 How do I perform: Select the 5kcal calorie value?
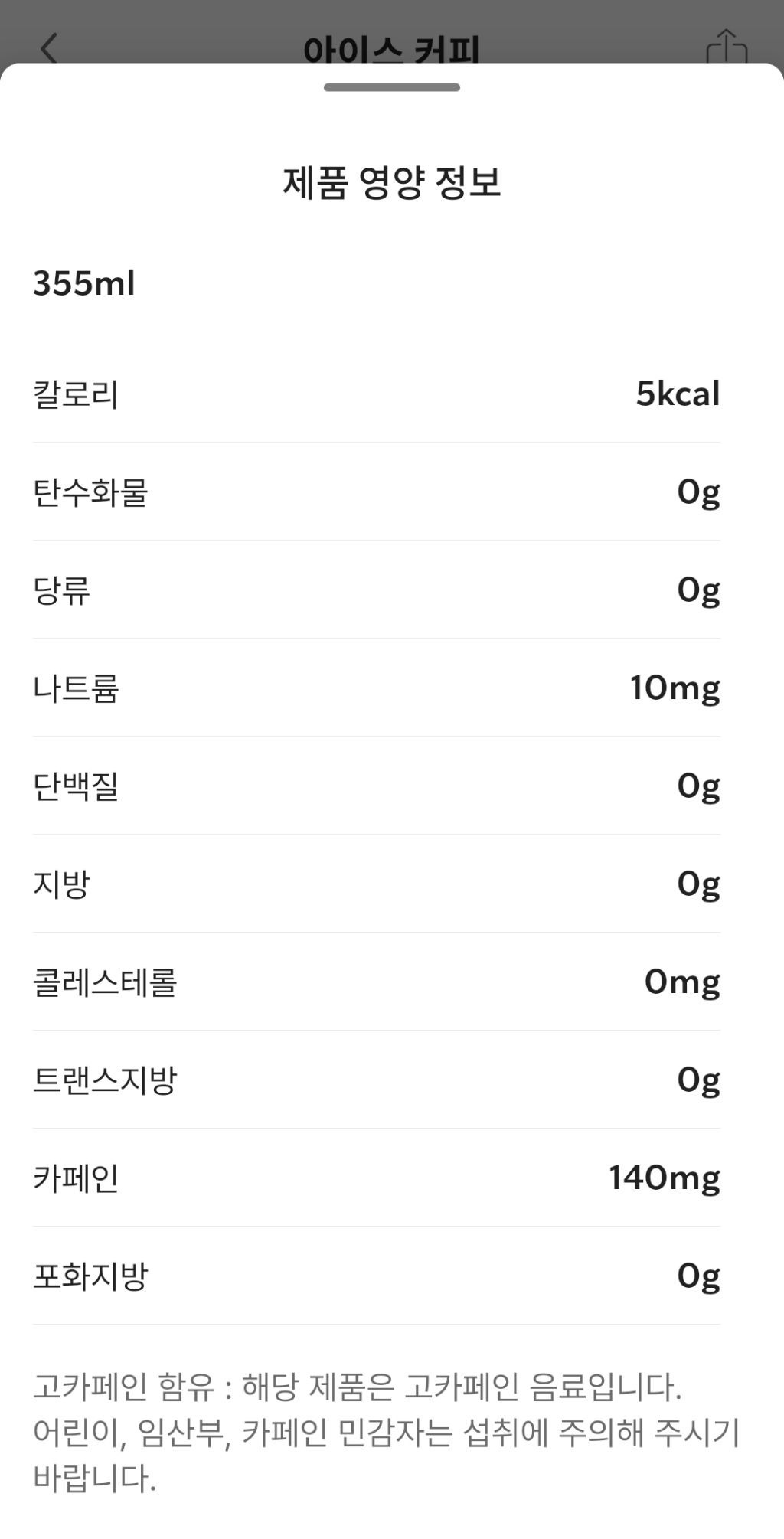coord(677,395)
